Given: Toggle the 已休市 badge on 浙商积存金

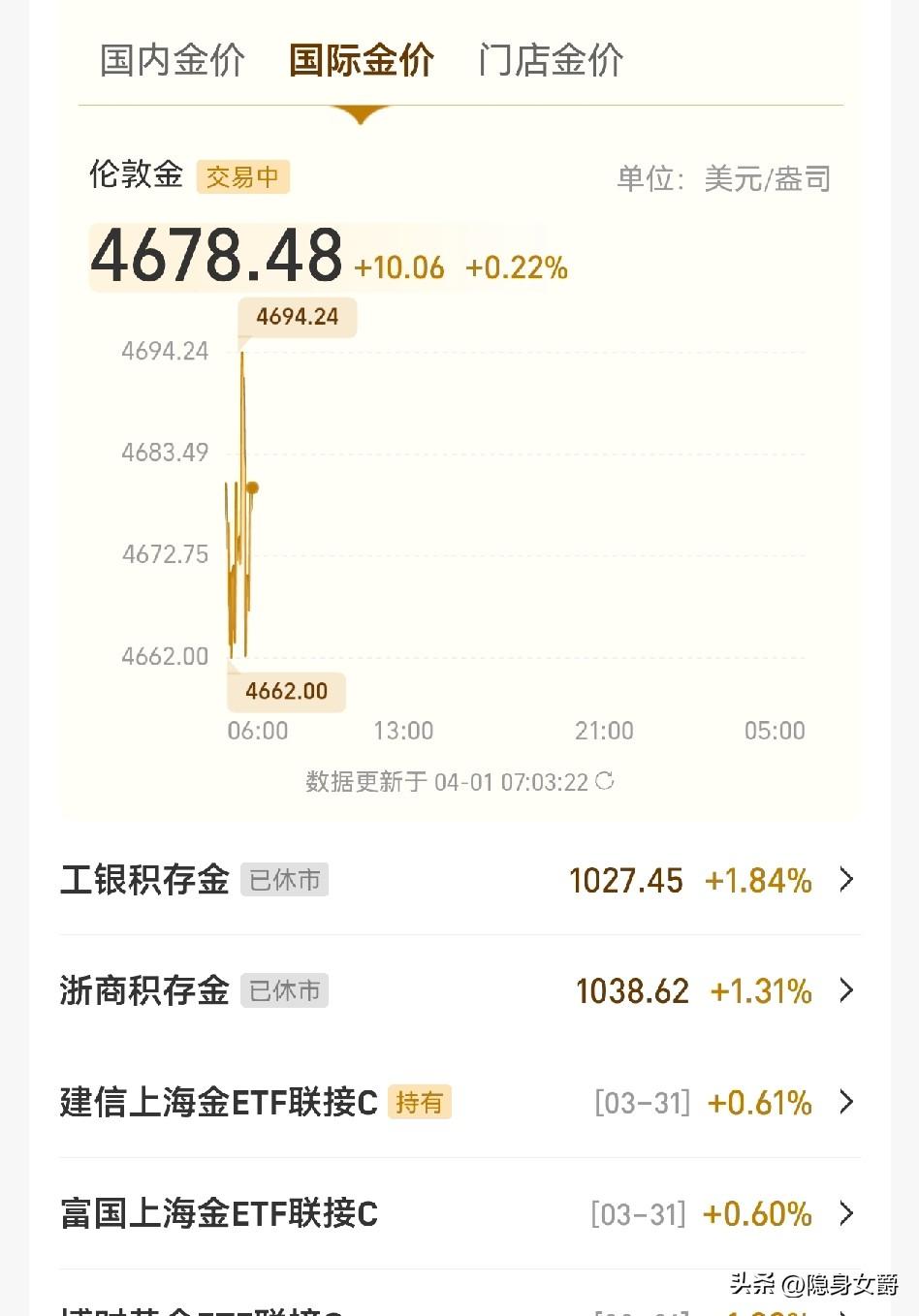Looking at the screenshot, I should coord(284,990).
